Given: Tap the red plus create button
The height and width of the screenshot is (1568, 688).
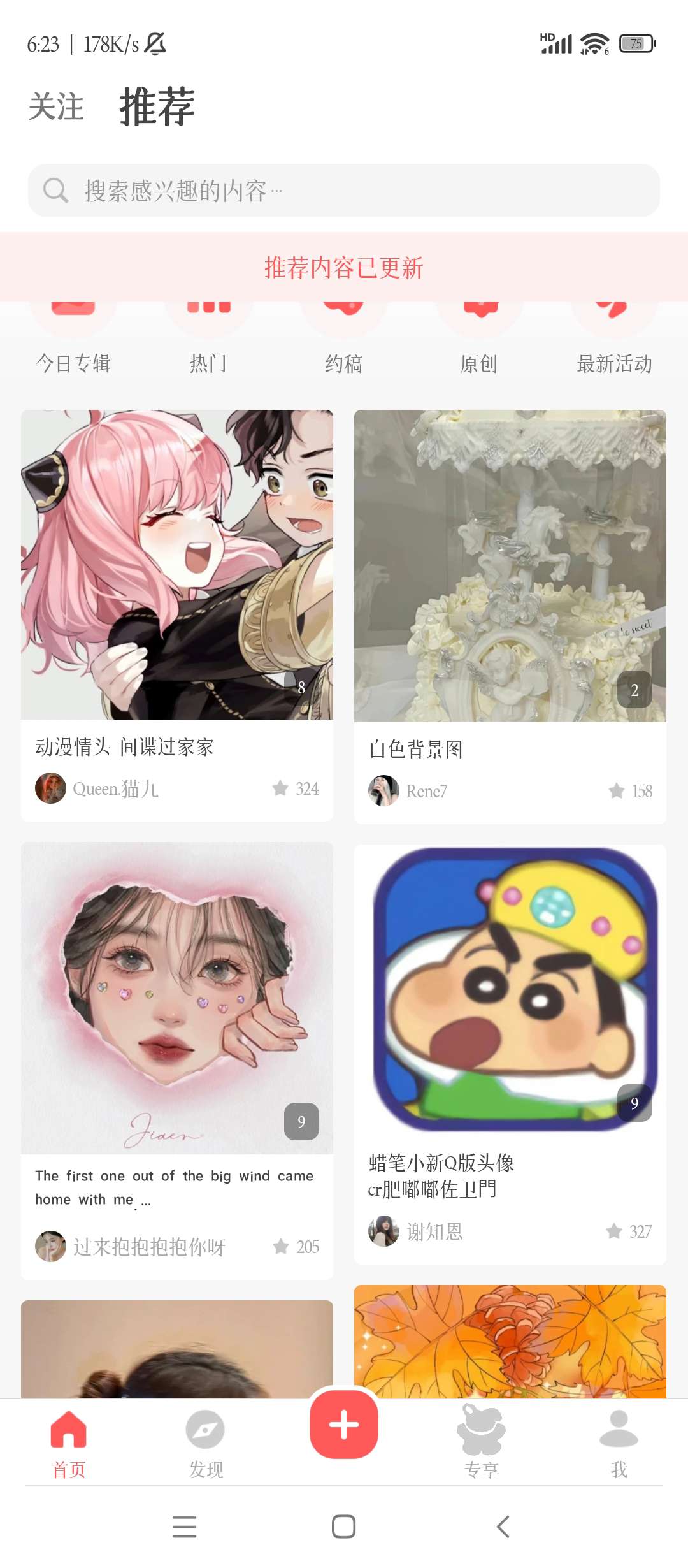Looking at the screenshot, I should 344,1425.
